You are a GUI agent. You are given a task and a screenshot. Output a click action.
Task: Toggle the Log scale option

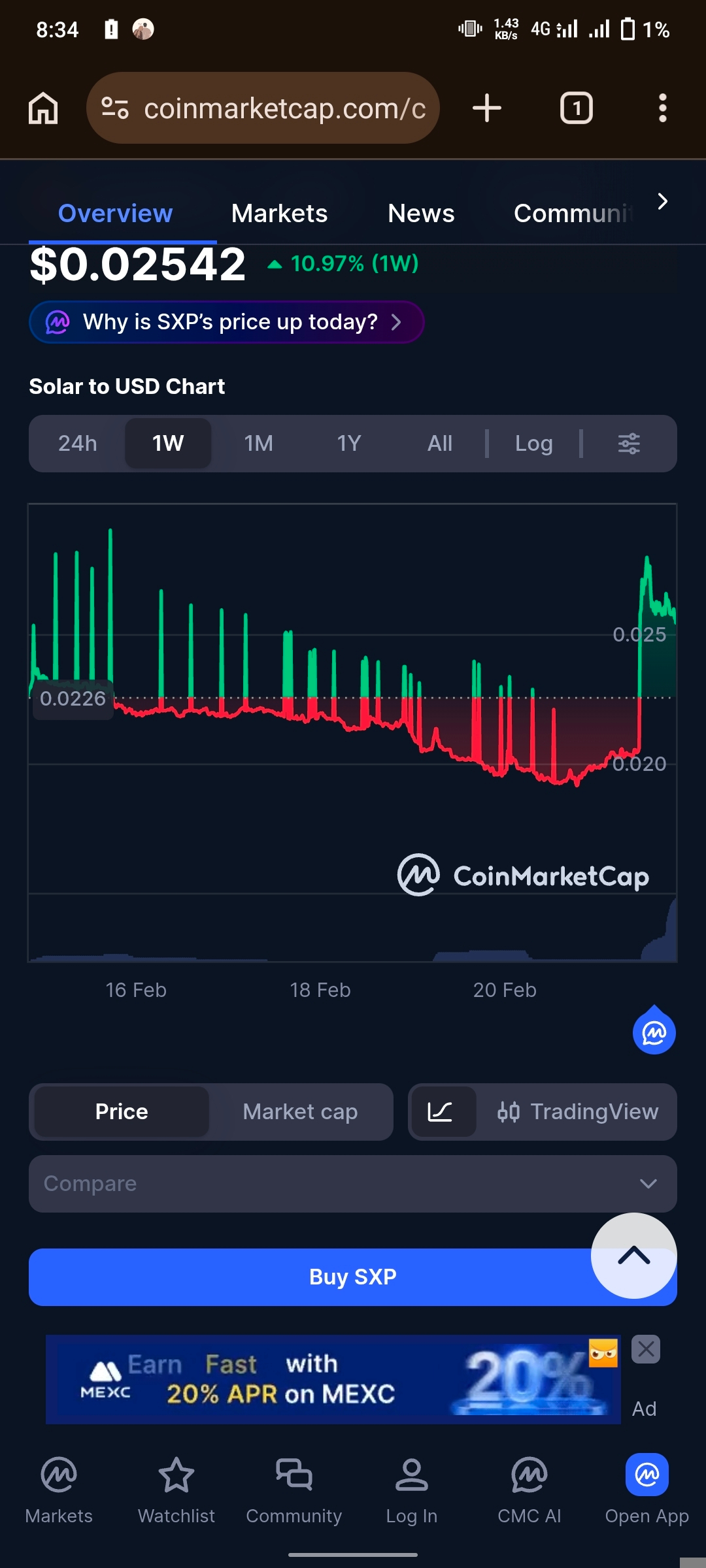tap(534, 444)
